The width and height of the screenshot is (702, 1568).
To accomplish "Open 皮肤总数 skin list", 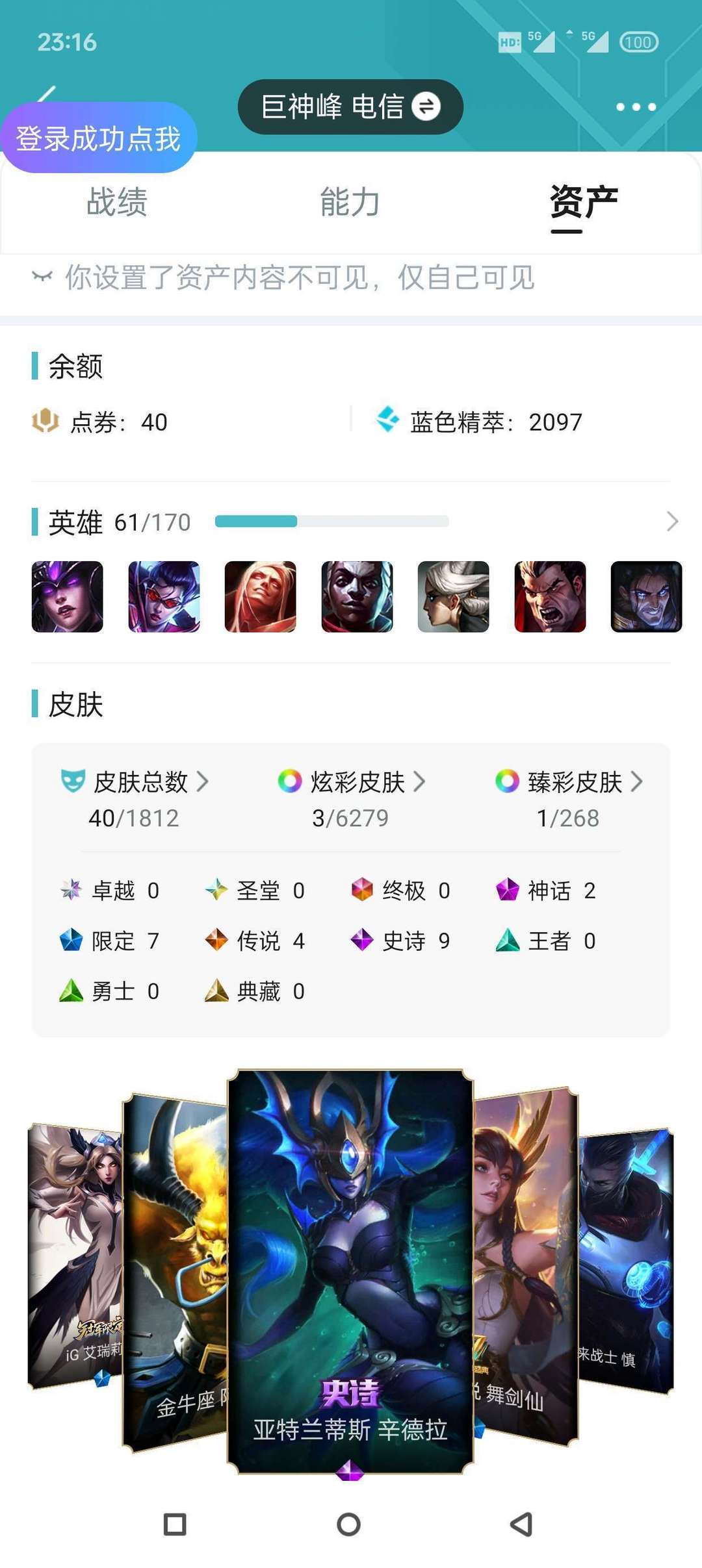I will coord(135,798).
